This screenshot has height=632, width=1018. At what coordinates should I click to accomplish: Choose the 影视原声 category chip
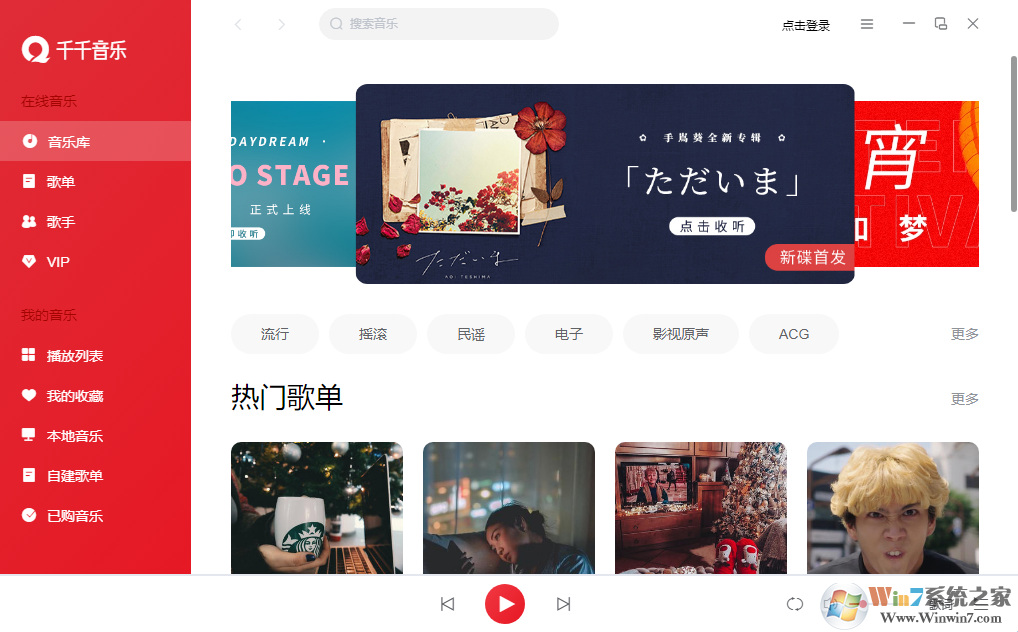click(x=680, y=334)
